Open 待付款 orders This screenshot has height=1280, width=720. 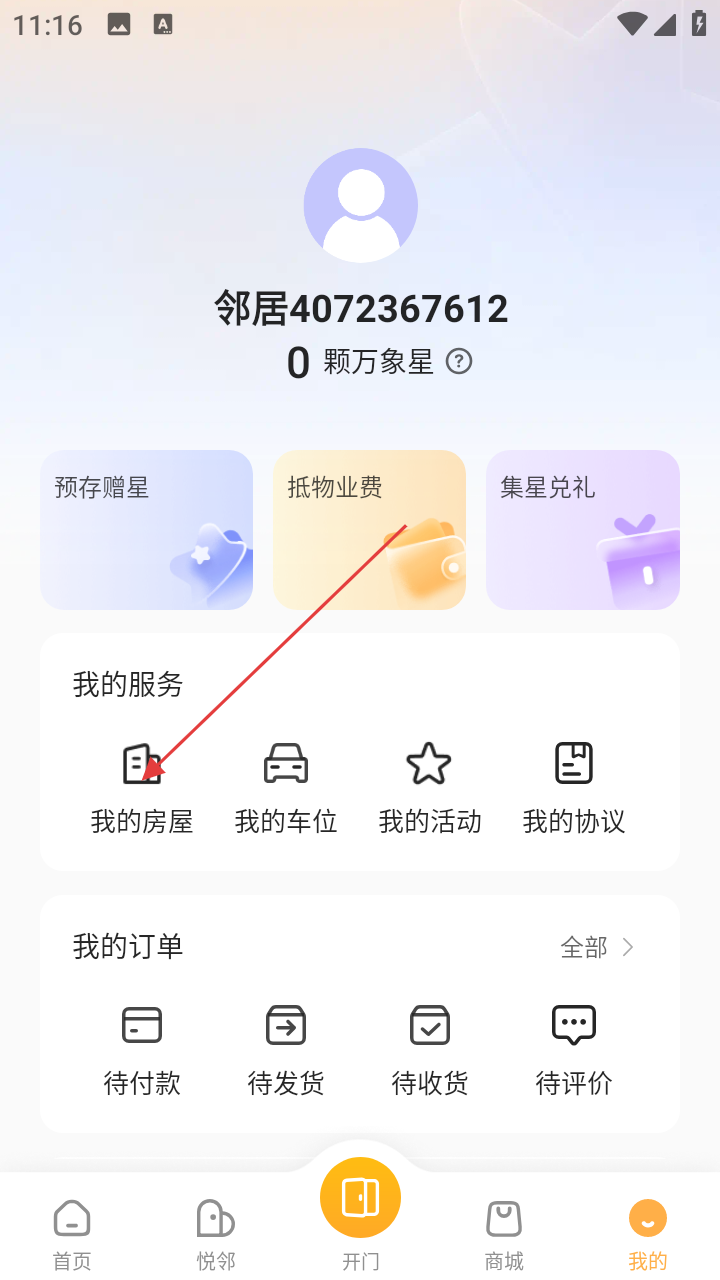point(142,1049)
